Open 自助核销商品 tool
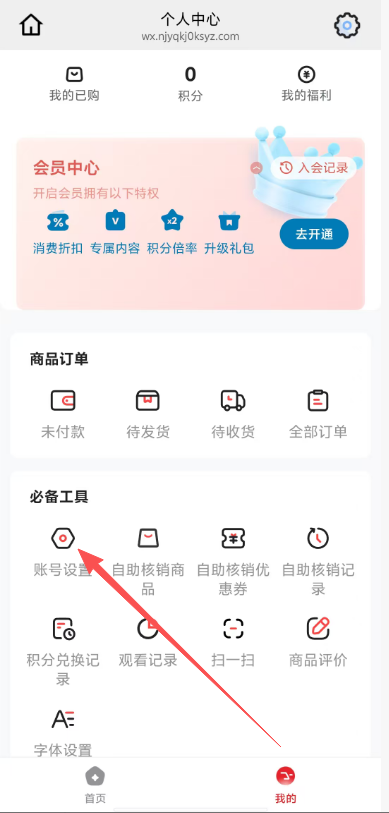Viewport: 389px width, 813px height. pos(148,562)
